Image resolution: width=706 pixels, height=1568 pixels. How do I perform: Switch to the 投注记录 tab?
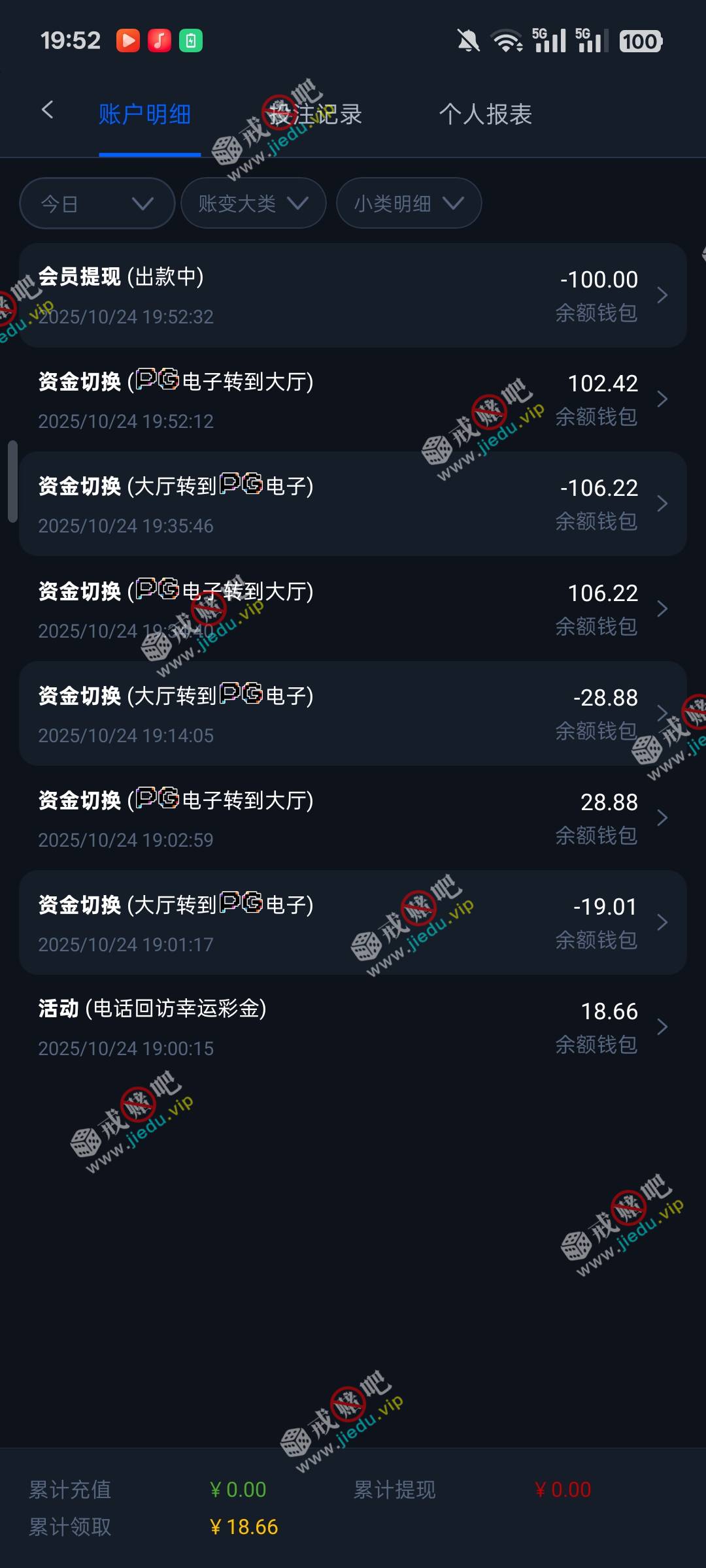coord(315,114)
